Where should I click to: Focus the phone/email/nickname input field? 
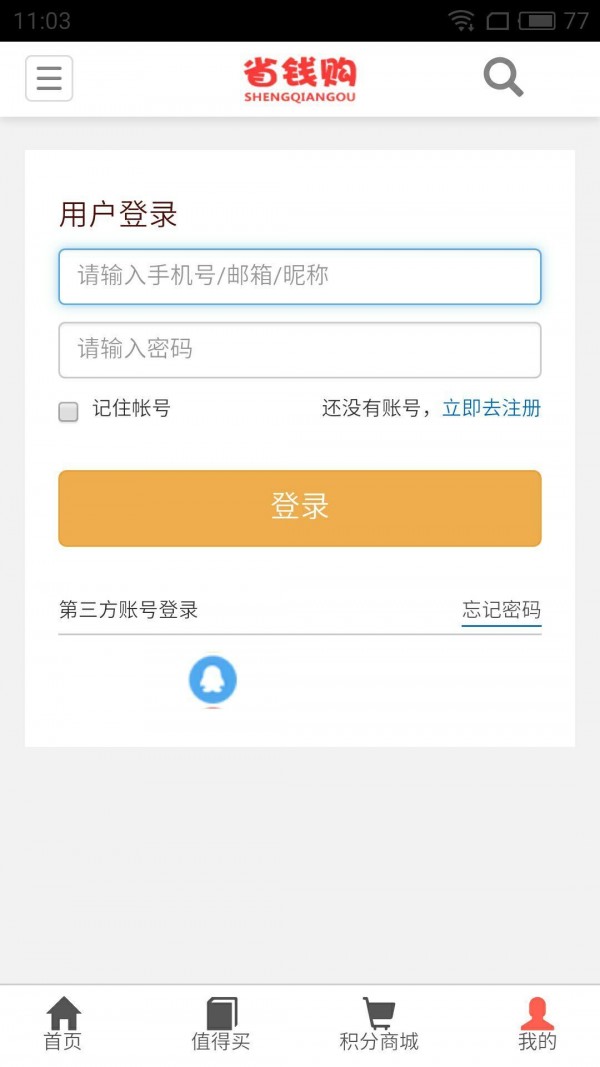point(299,276)
